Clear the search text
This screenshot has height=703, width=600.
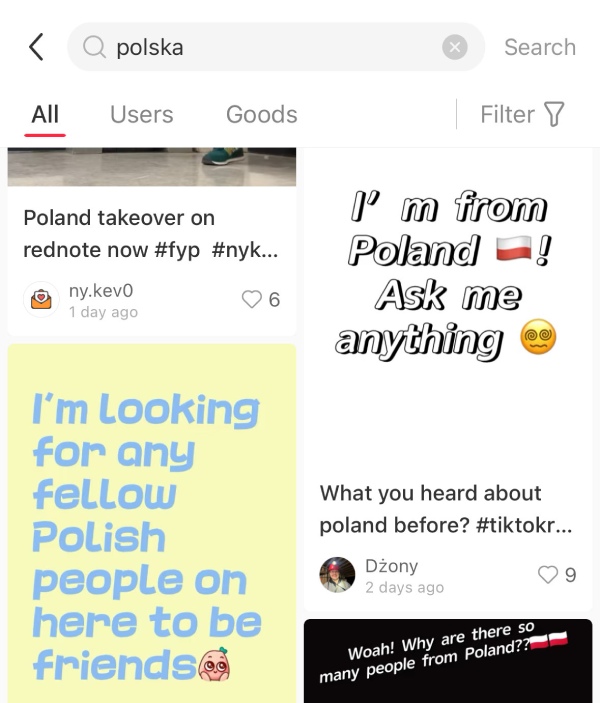[455, 47]
